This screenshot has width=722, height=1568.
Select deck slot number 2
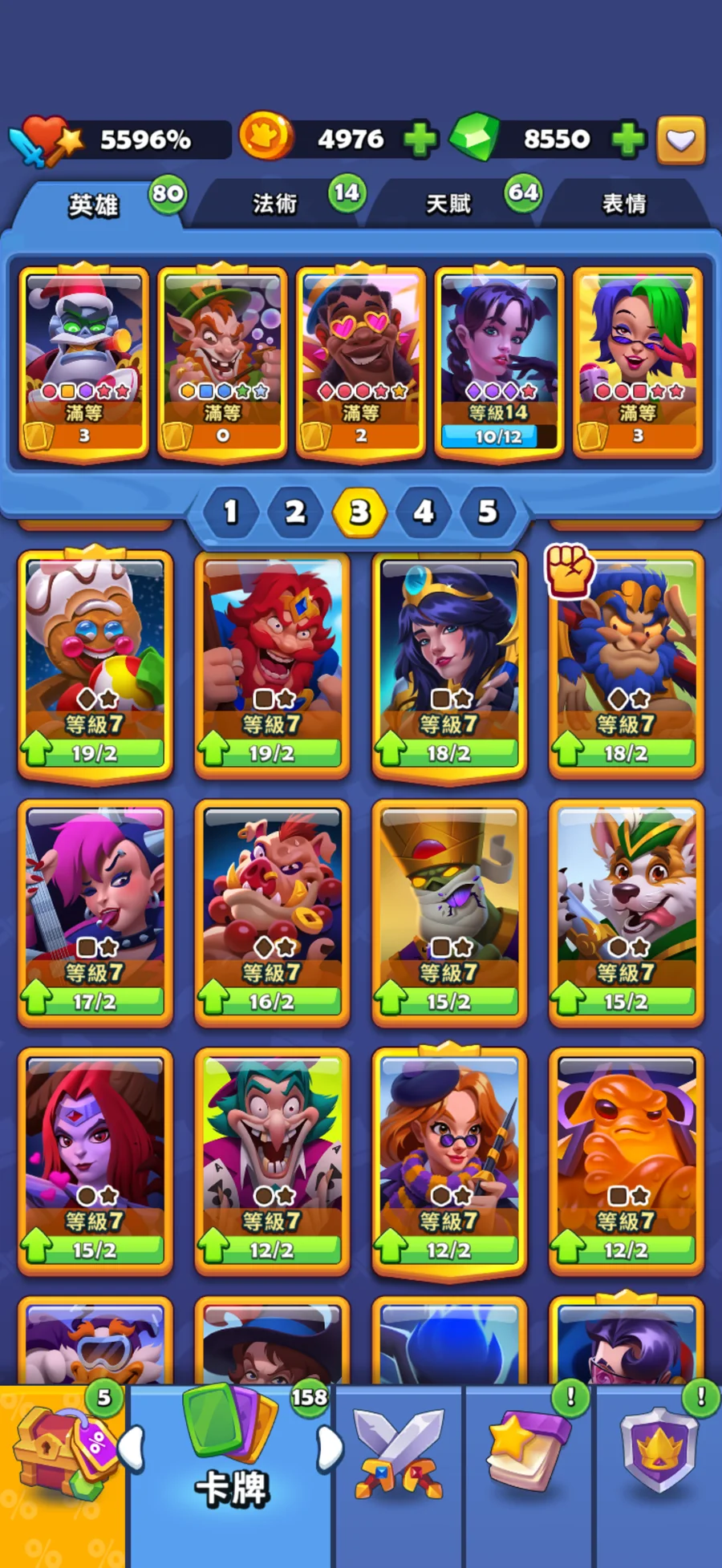[295, 512]
